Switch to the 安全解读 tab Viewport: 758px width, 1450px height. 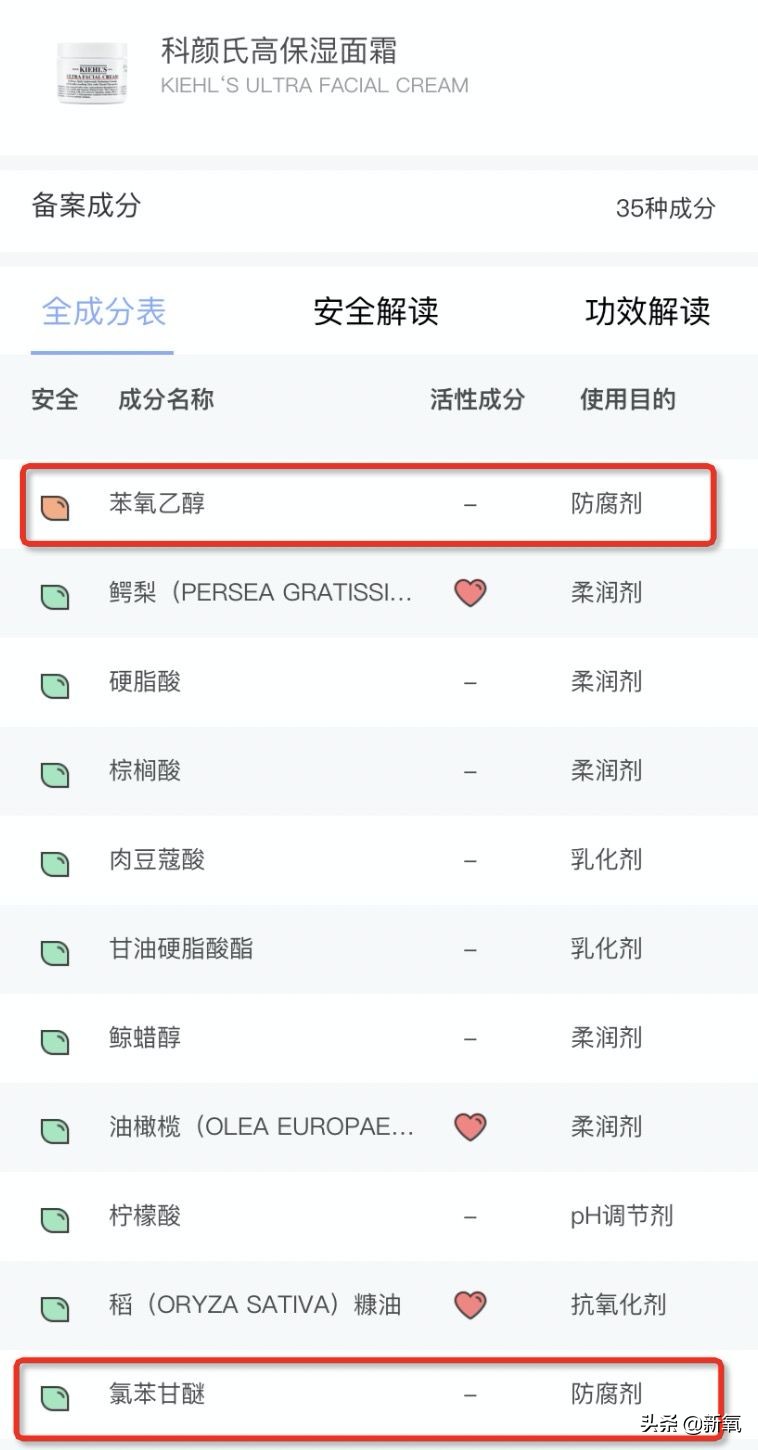376,311
